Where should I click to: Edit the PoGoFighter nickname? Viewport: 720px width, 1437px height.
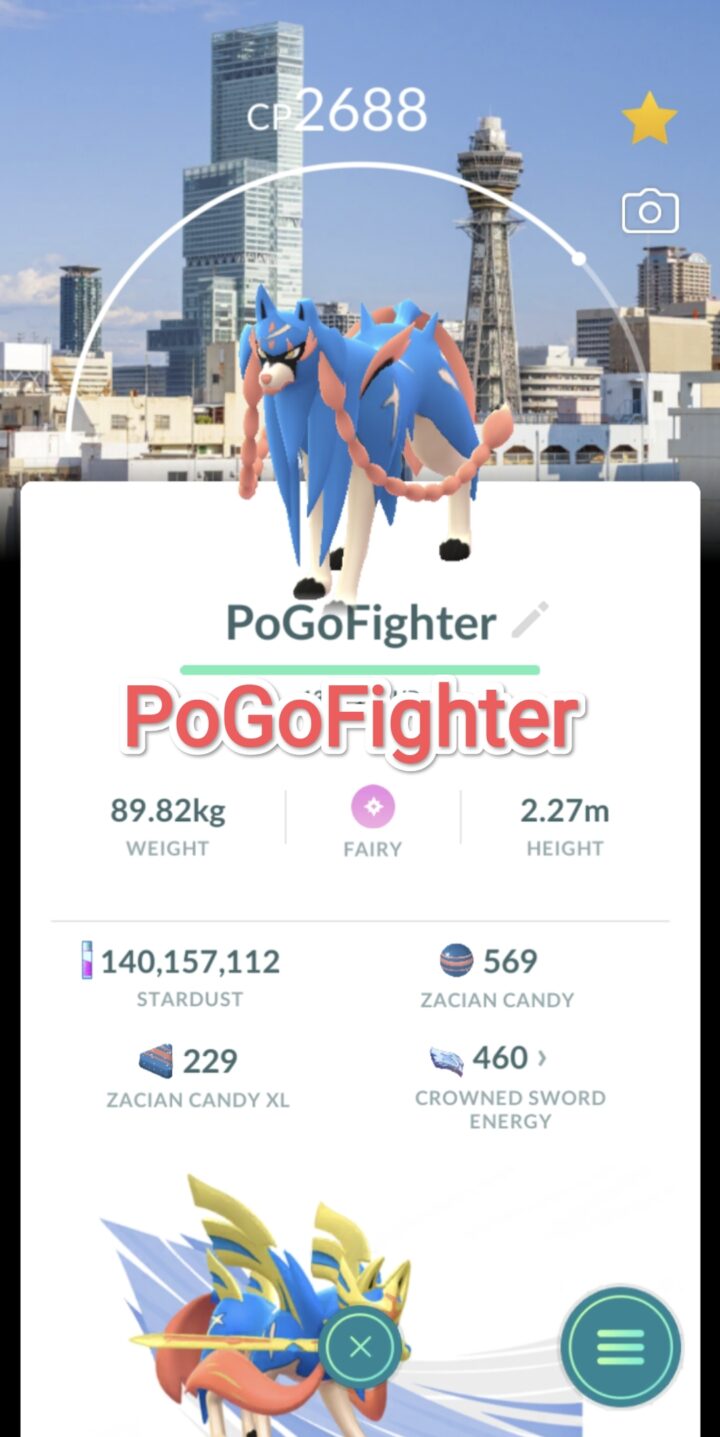click(529, 620)
